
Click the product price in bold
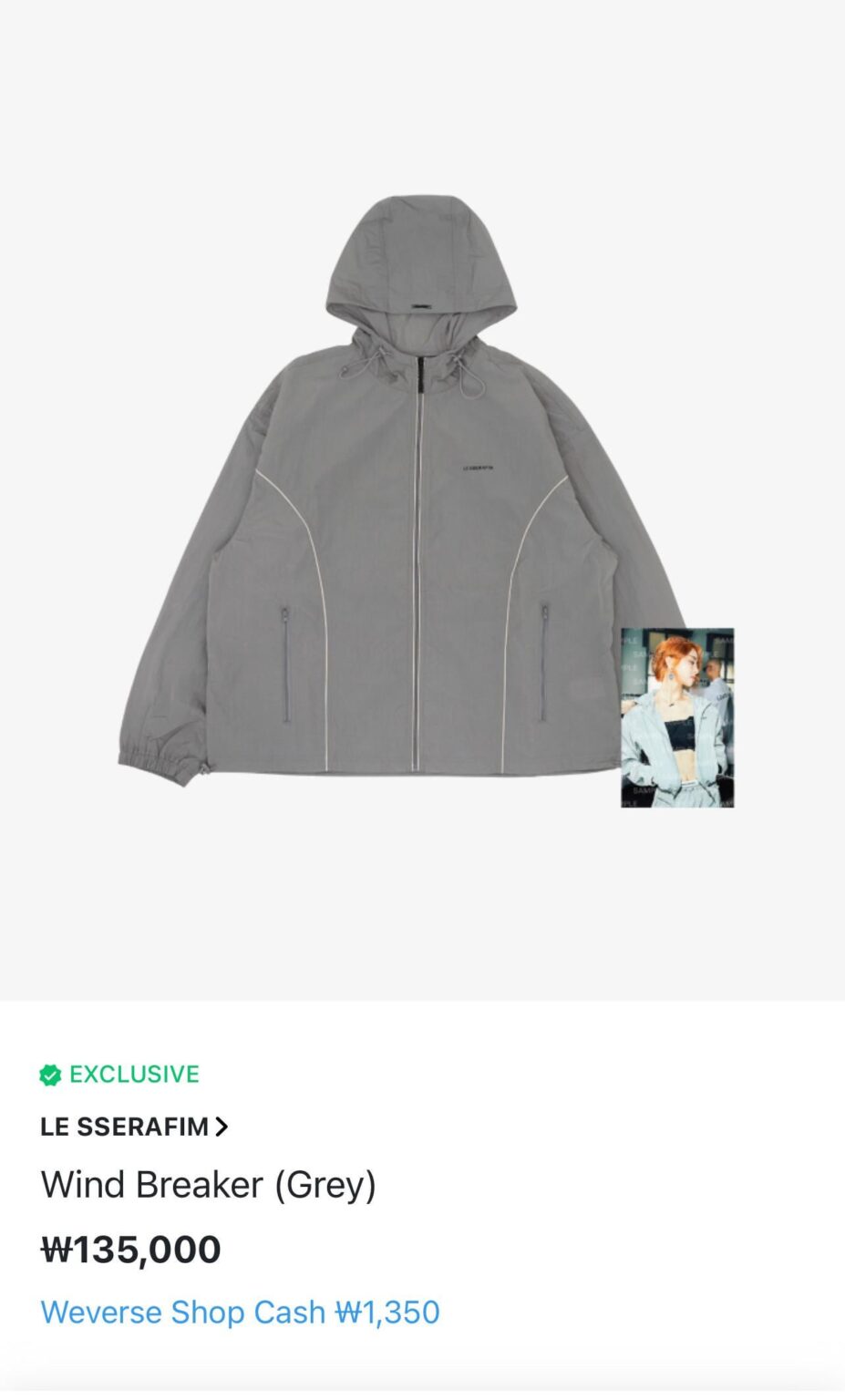click(129, 1251)
